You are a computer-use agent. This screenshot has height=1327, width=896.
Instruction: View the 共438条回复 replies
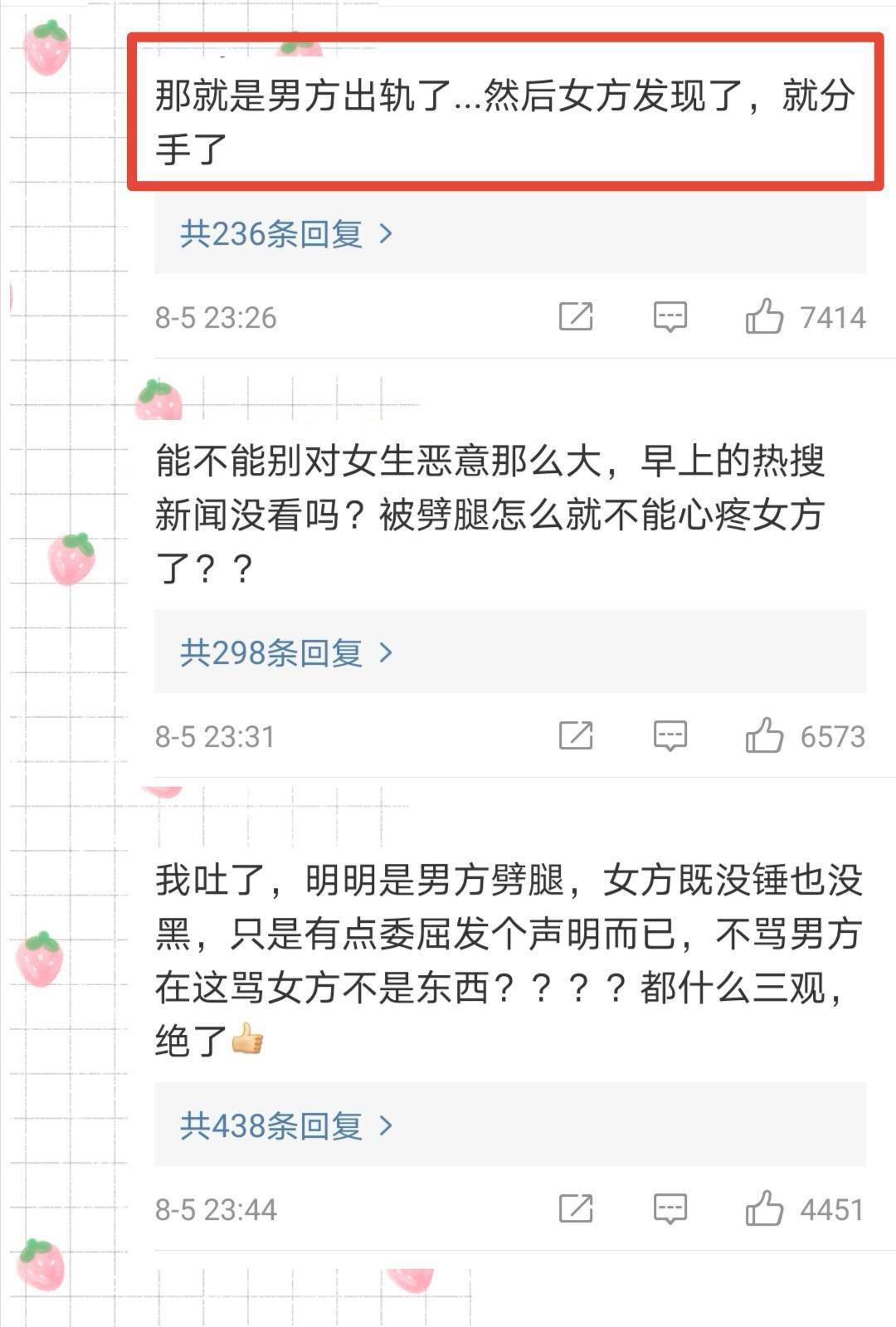tap(286, 1126)
